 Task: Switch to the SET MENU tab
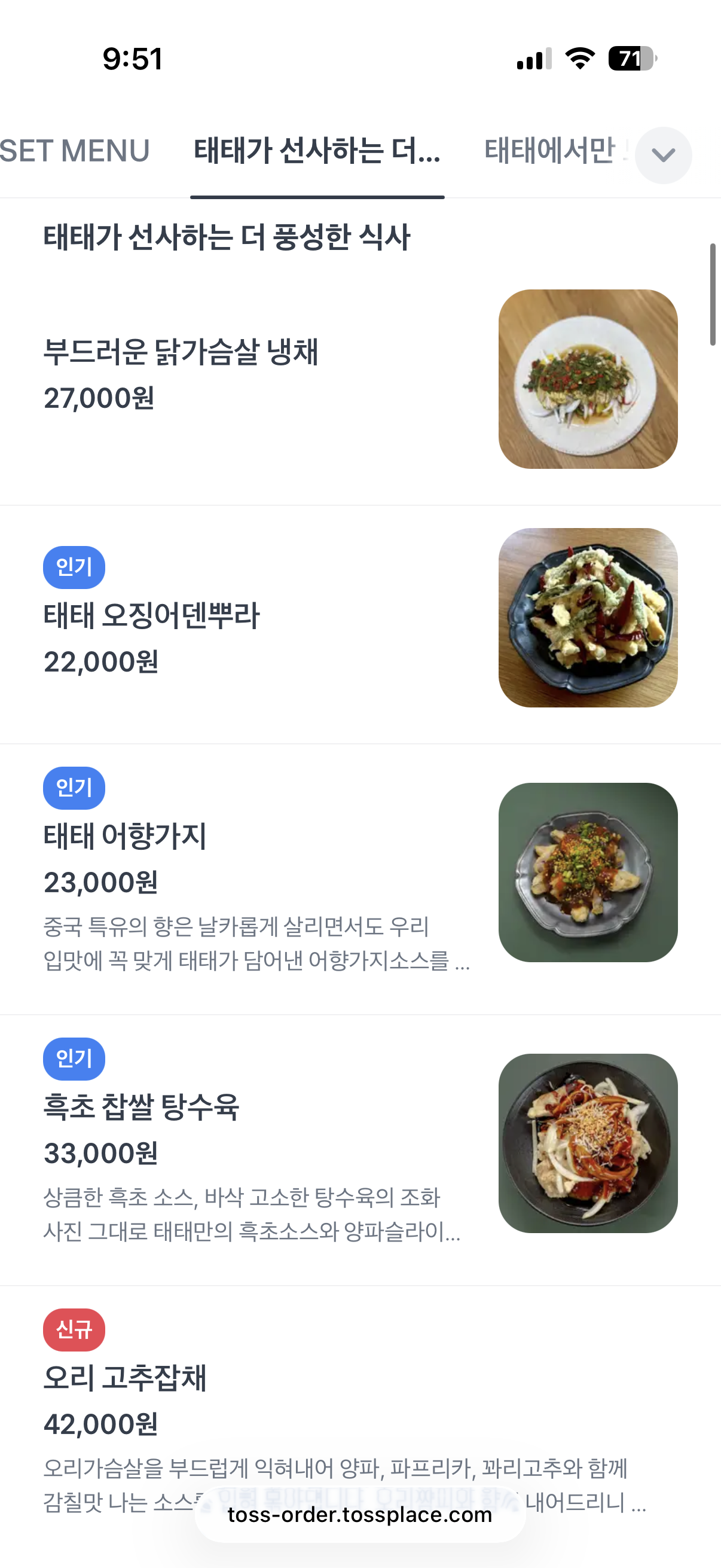click(x=74, y=151)
